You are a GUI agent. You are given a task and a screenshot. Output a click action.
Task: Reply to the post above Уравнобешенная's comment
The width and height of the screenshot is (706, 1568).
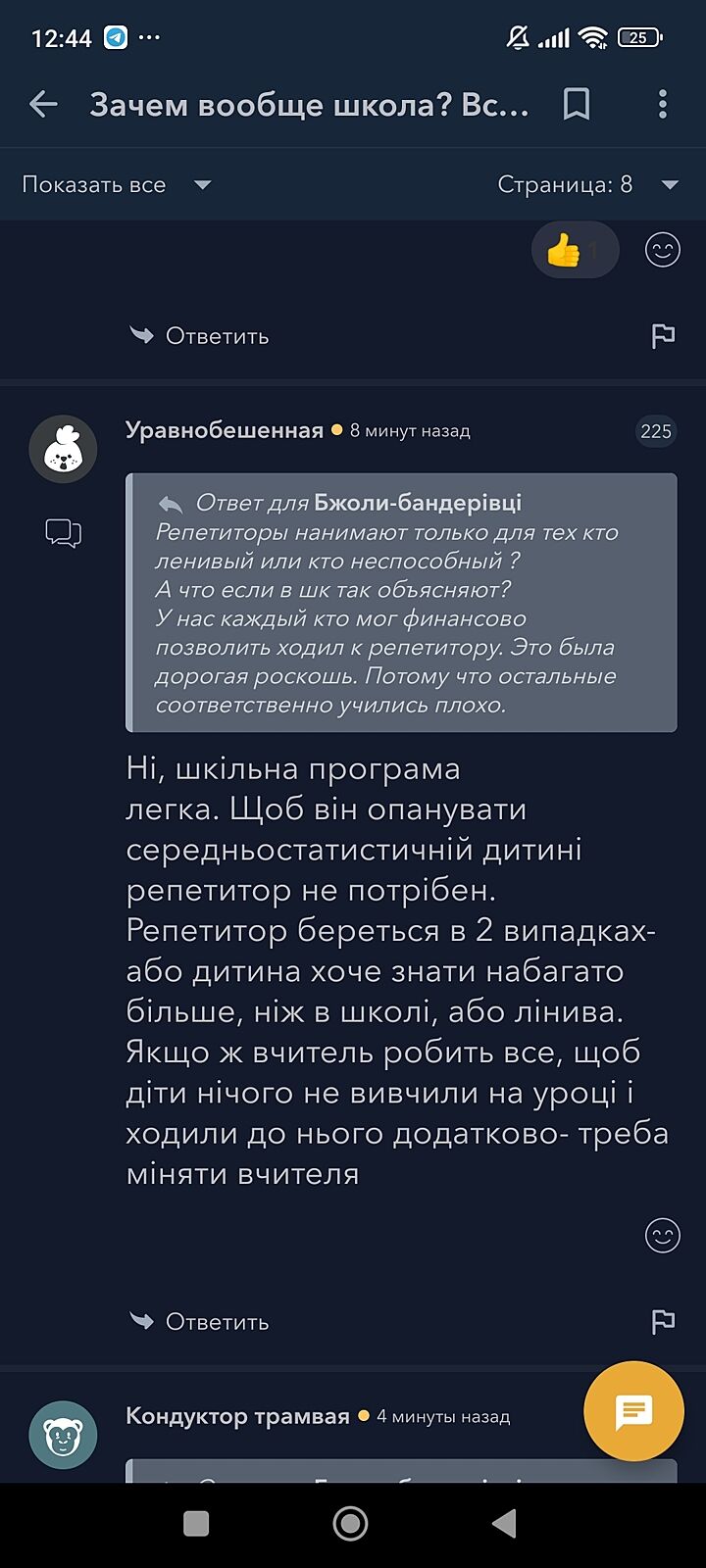[199, 335]
